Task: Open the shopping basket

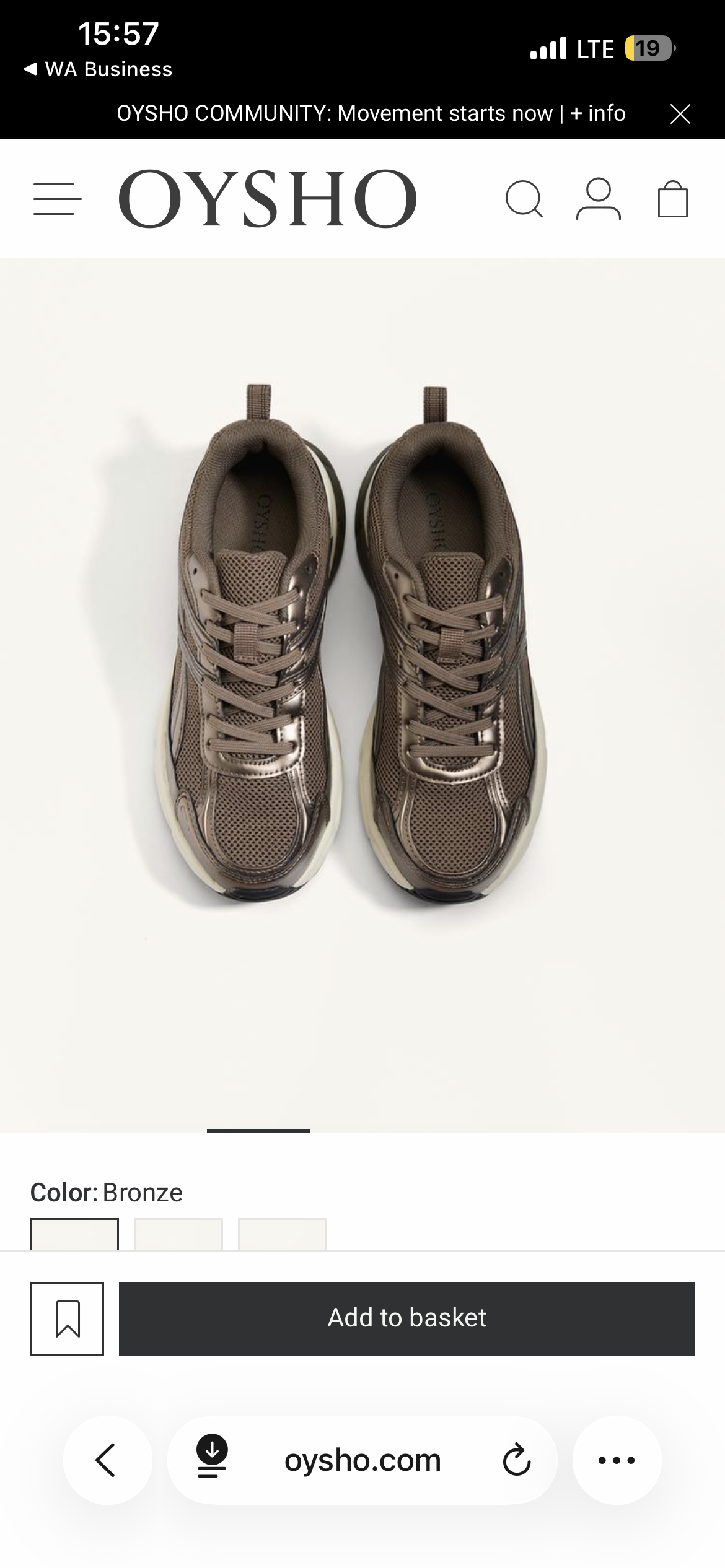Action: (672, 199)
